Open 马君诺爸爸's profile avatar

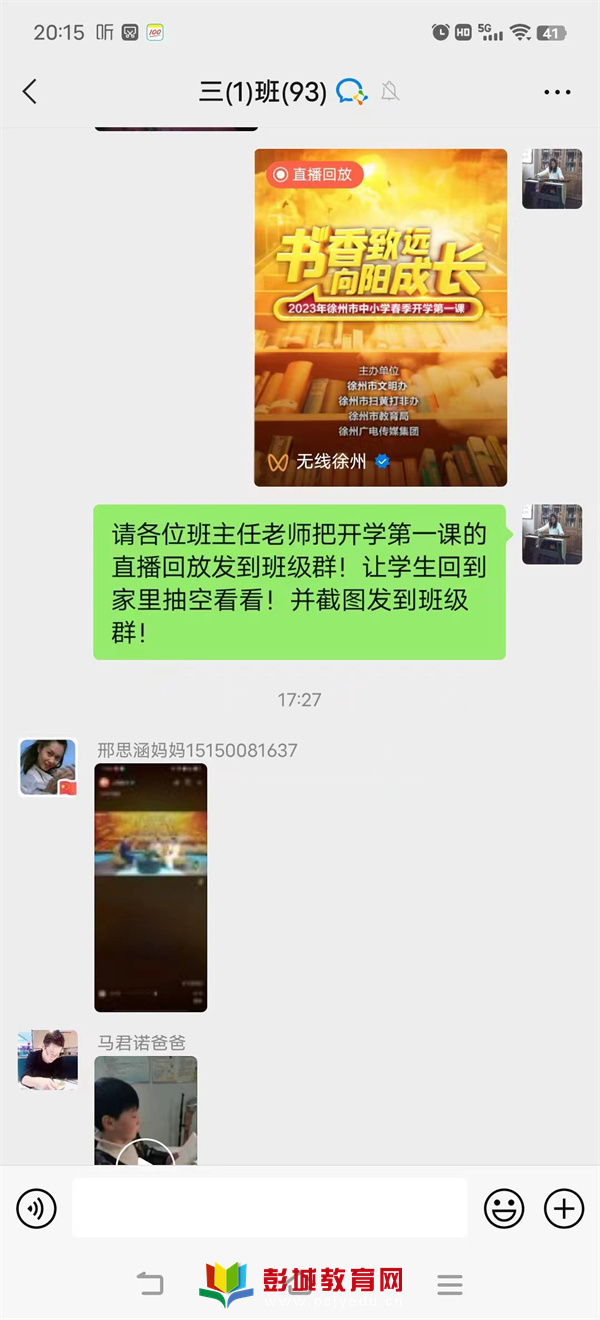tap(48, 1059)
